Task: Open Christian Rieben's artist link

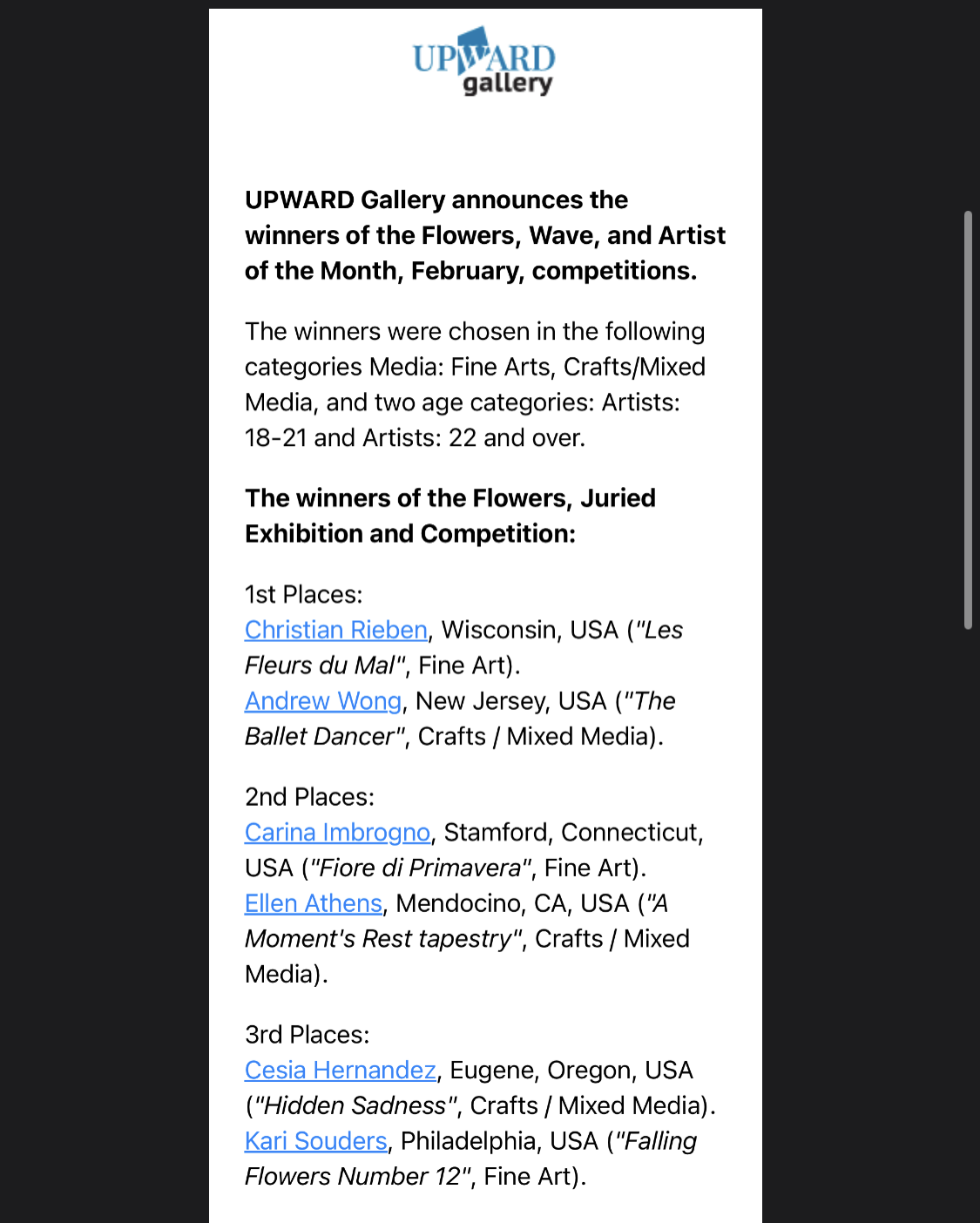Action: click(335, 630)
